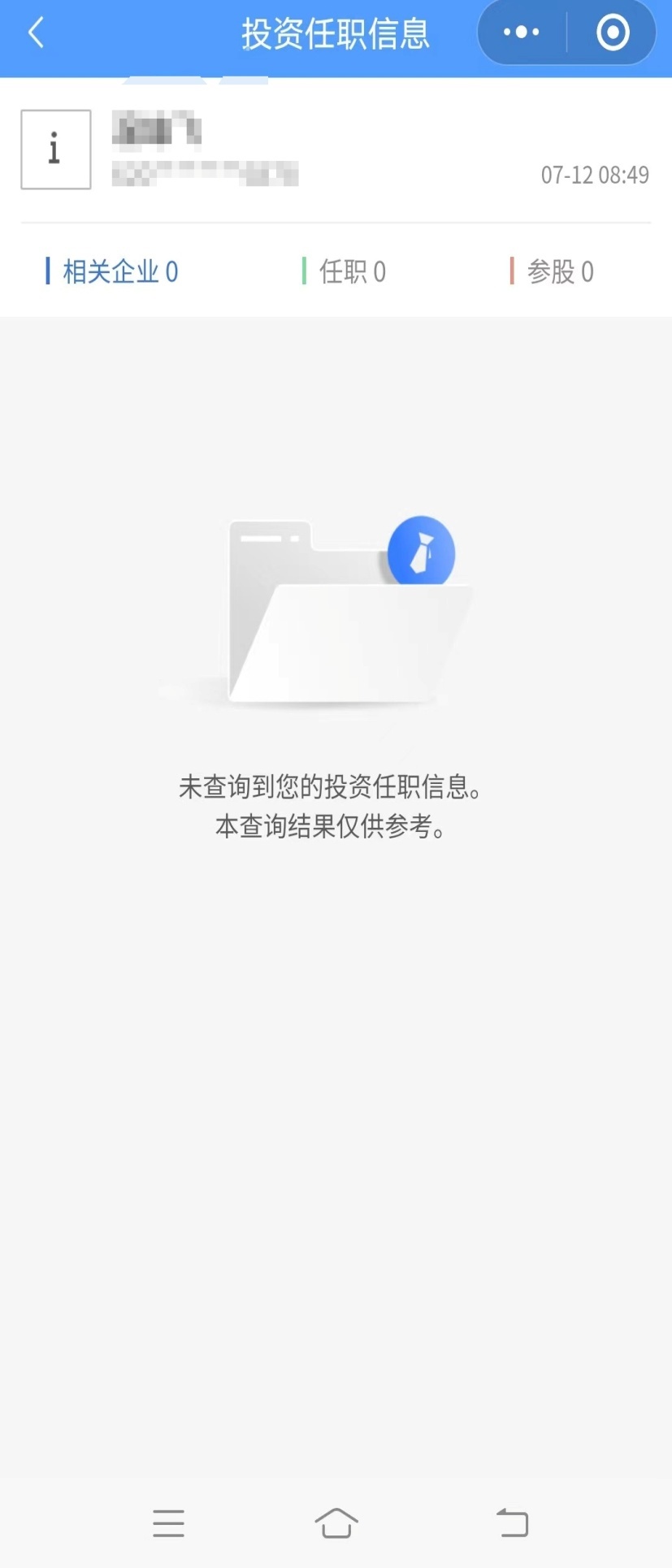
Task: Open the mini program more options menu
Action: [522, 32]
